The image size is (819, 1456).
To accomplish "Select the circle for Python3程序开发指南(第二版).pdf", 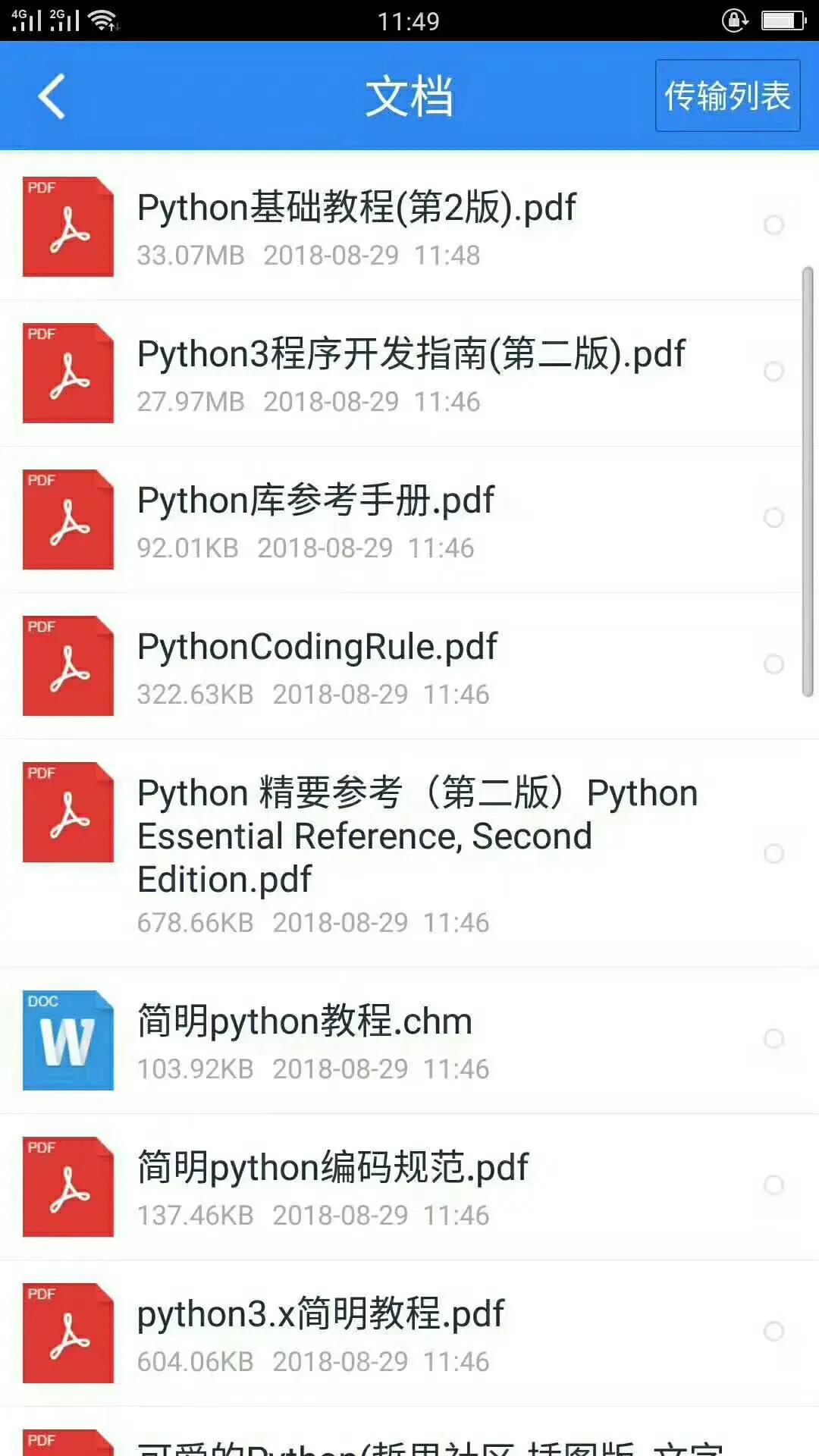I will [x=773, y=372].
